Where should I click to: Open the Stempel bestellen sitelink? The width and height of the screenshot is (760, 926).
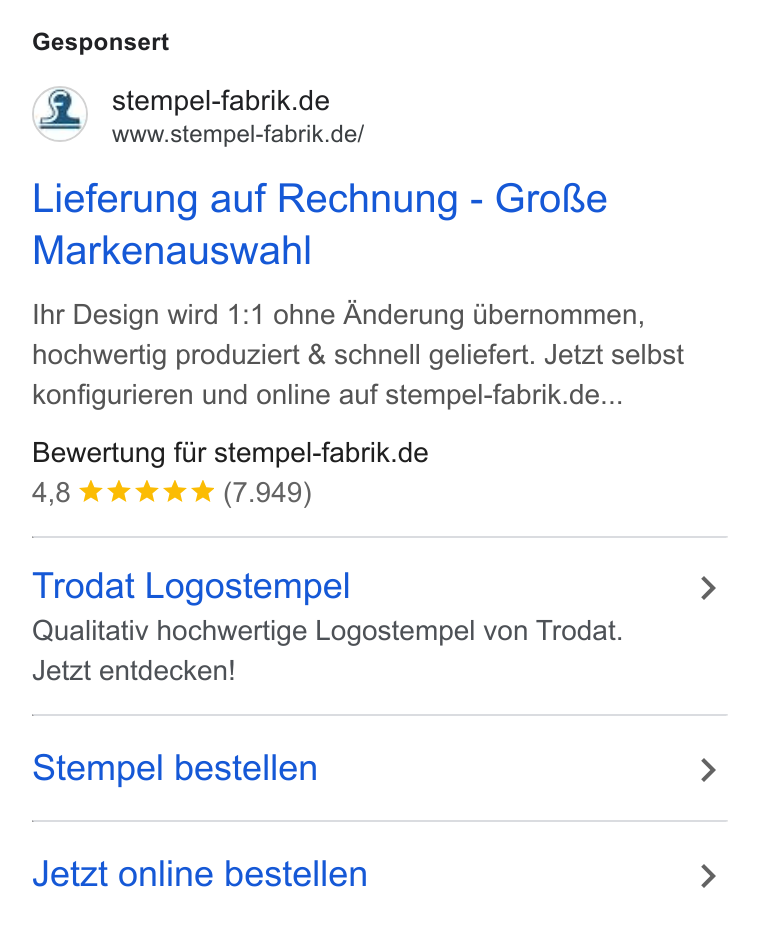380,768
